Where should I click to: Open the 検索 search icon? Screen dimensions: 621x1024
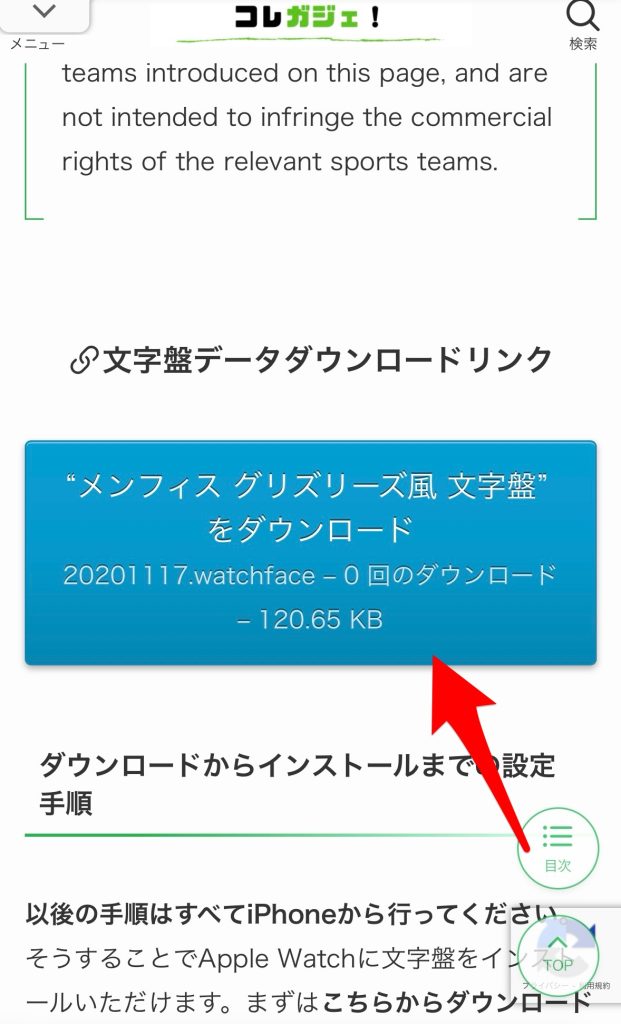583,24
